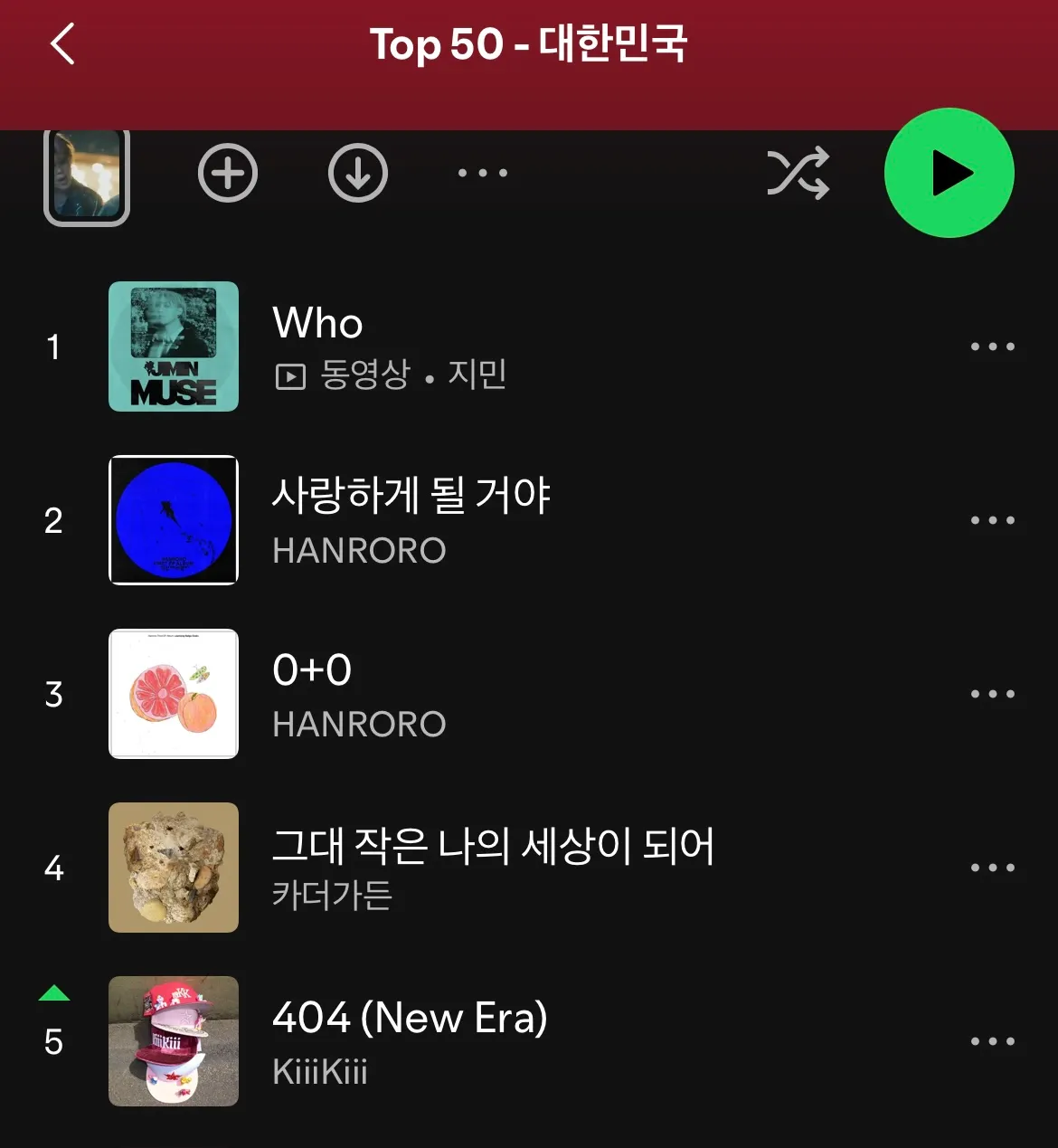Play the Top 50 playlist

coord(949,173)
